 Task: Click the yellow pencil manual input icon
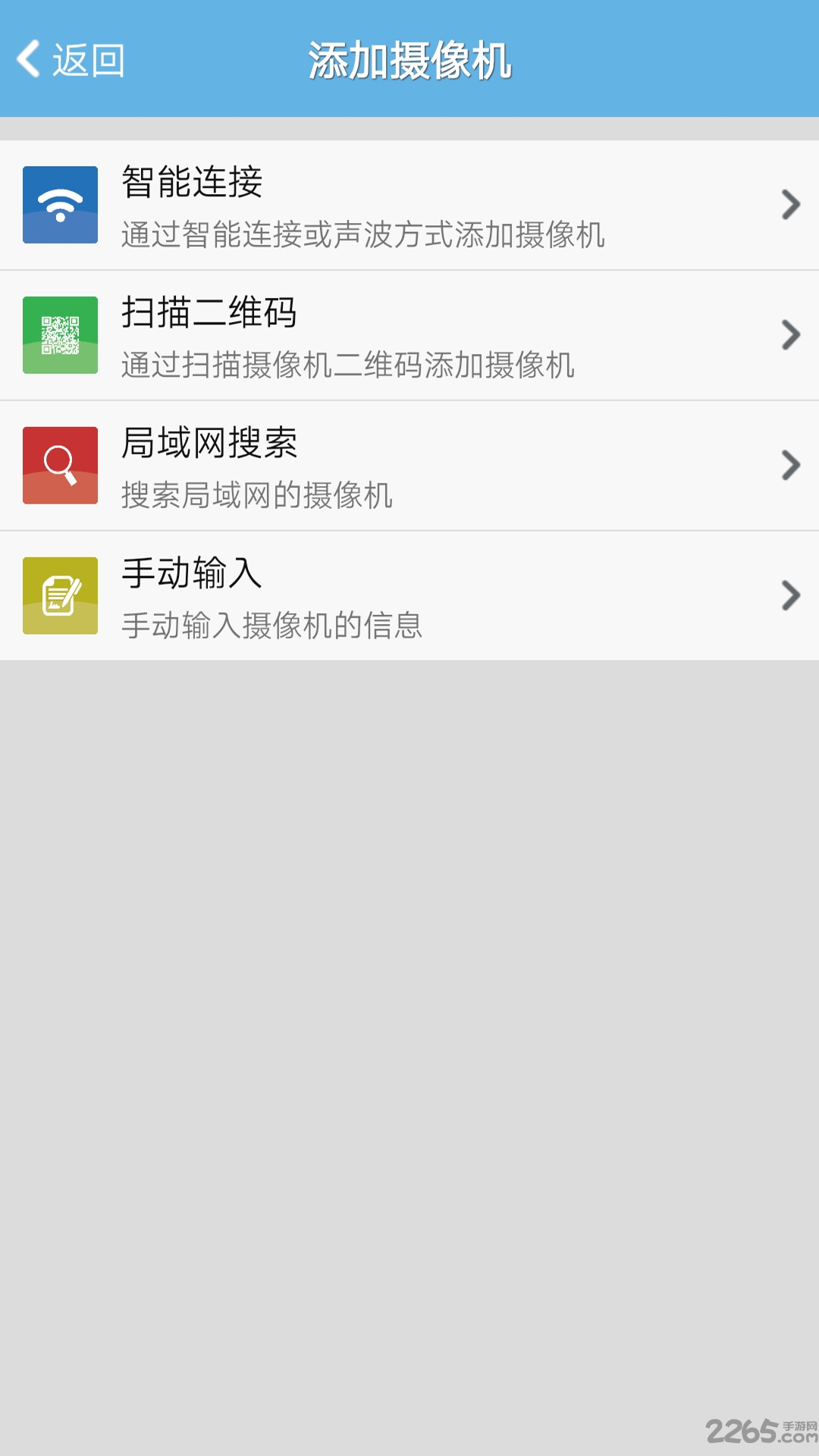pyautogui.click(x=61, y=596)
